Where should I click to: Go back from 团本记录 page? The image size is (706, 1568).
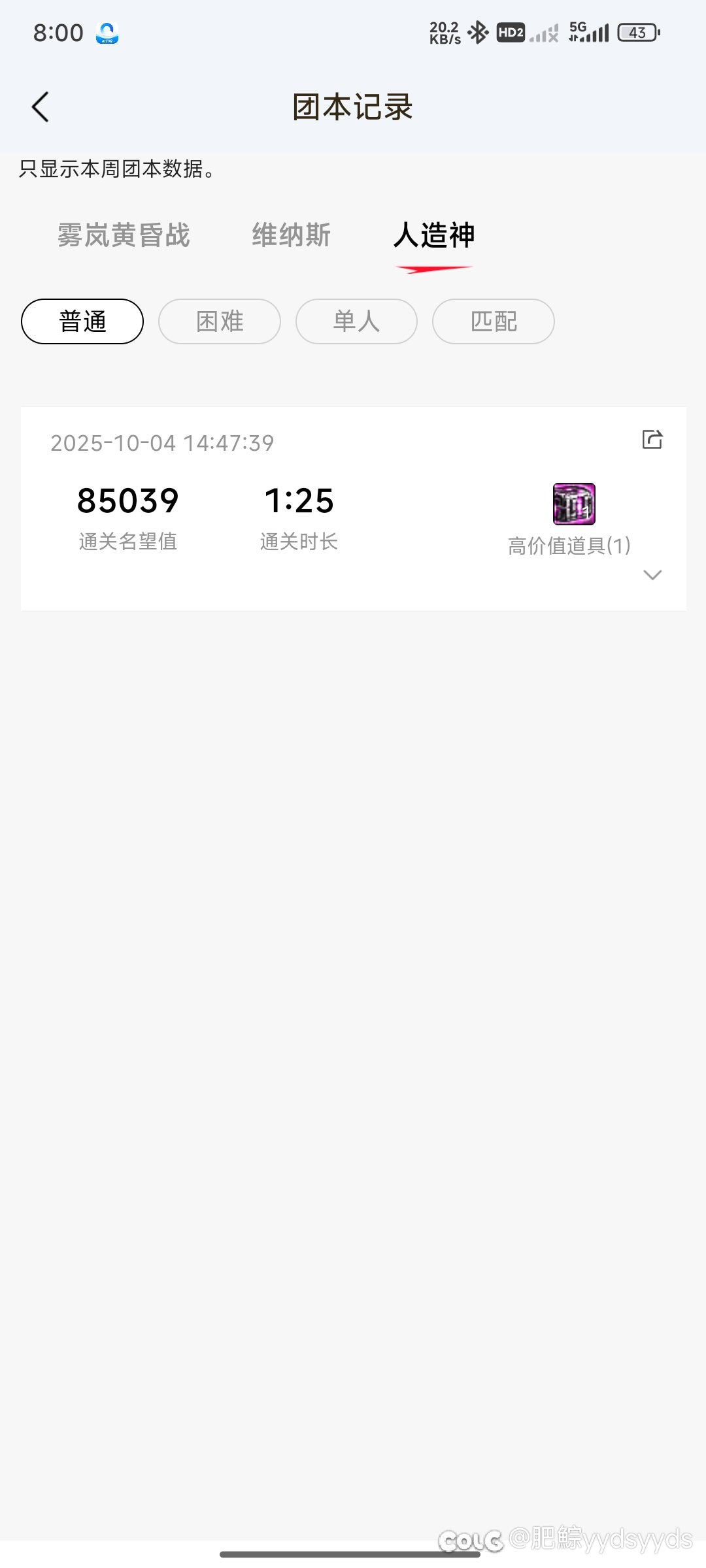41,107
